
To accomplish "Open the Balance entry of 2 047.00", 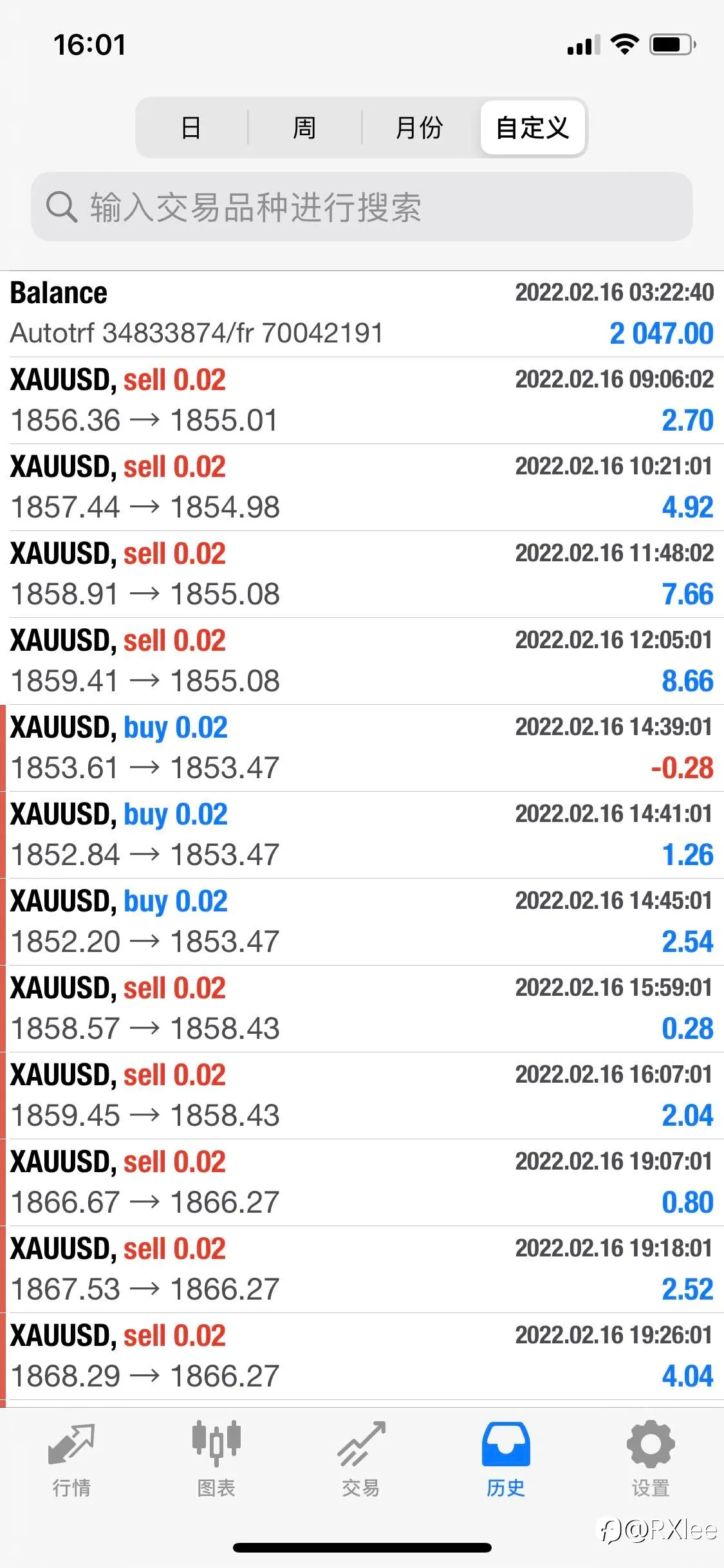I will pyautogui.click(x=362, y=314).
